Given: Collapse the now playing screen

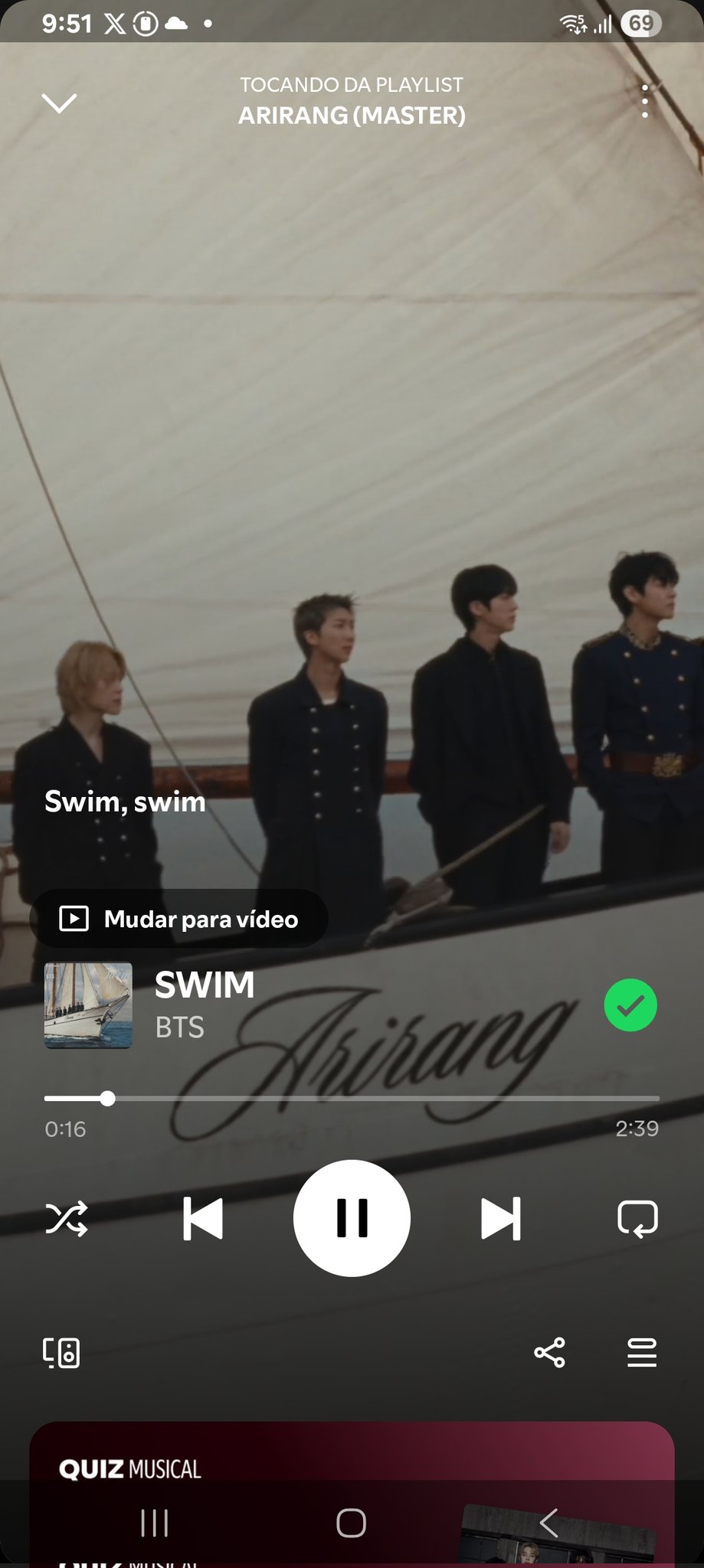Looking at the screenshot, I should point(59,103).
